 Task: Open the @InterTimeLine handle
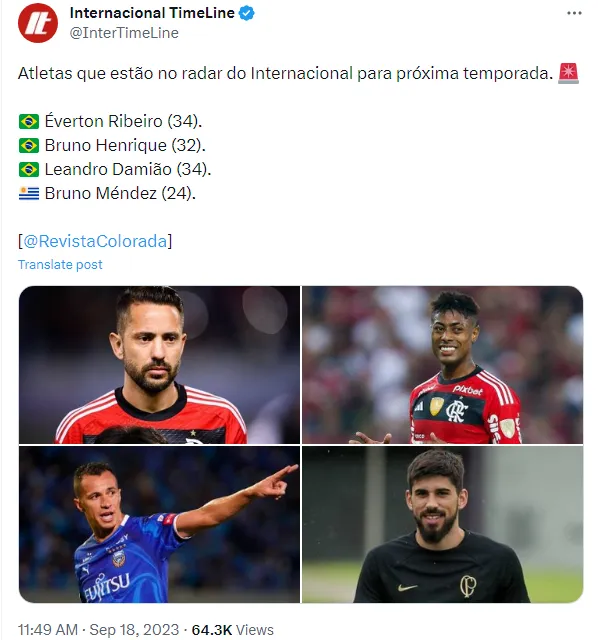(124, 33)
